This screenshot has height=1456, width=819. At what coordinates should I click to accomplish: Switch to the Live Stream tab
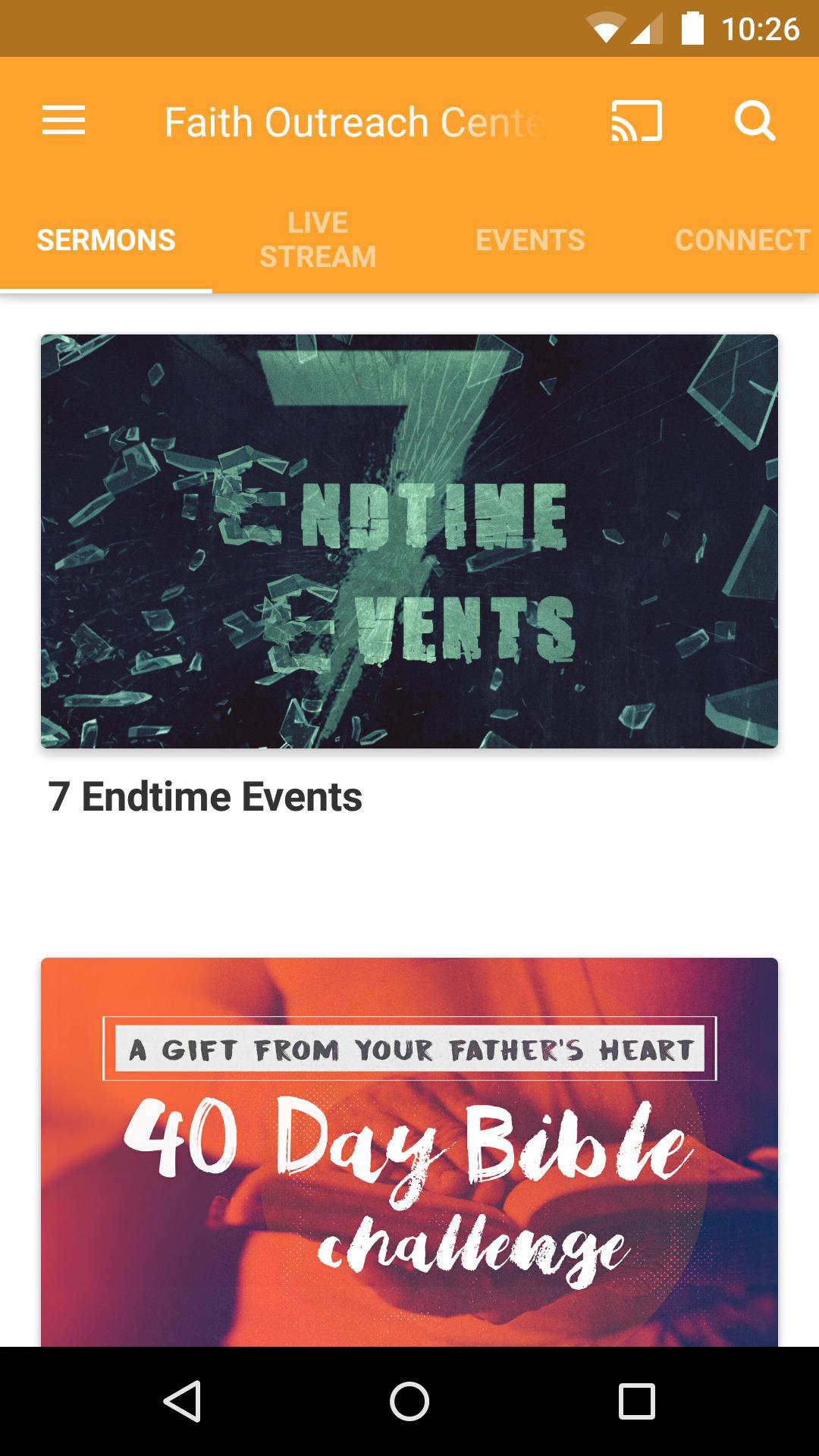coord(318,240)
